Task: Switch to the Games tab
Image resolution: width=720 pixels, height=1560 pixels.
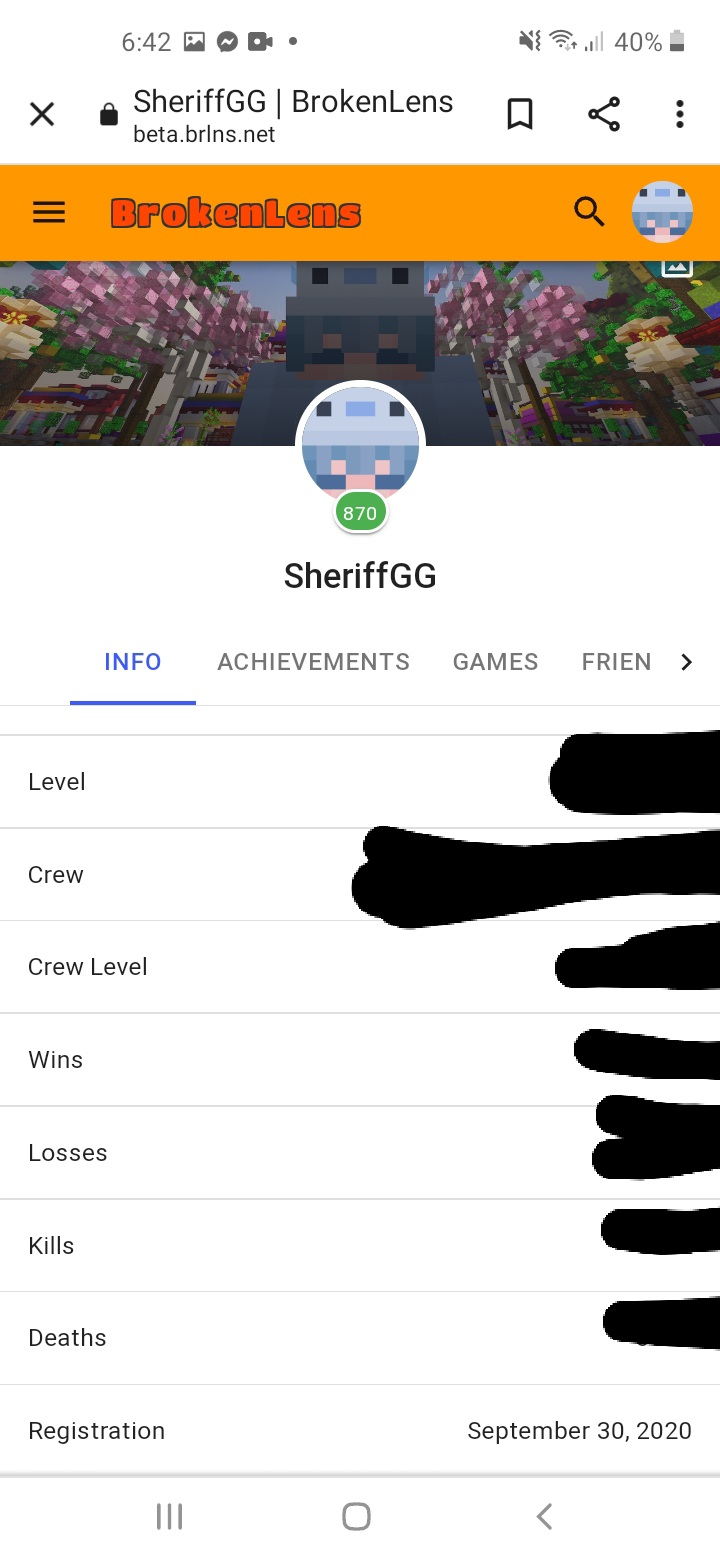Action: point(495,662)
